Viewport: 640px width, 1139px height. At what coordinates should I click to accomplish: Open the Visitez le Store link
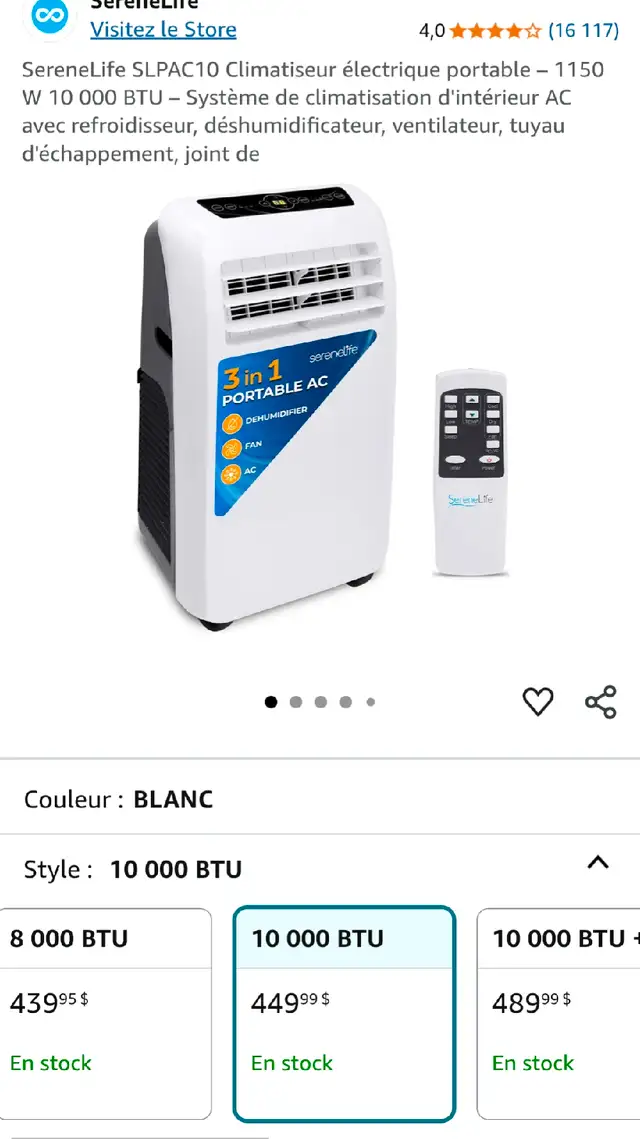coord(163,30)
